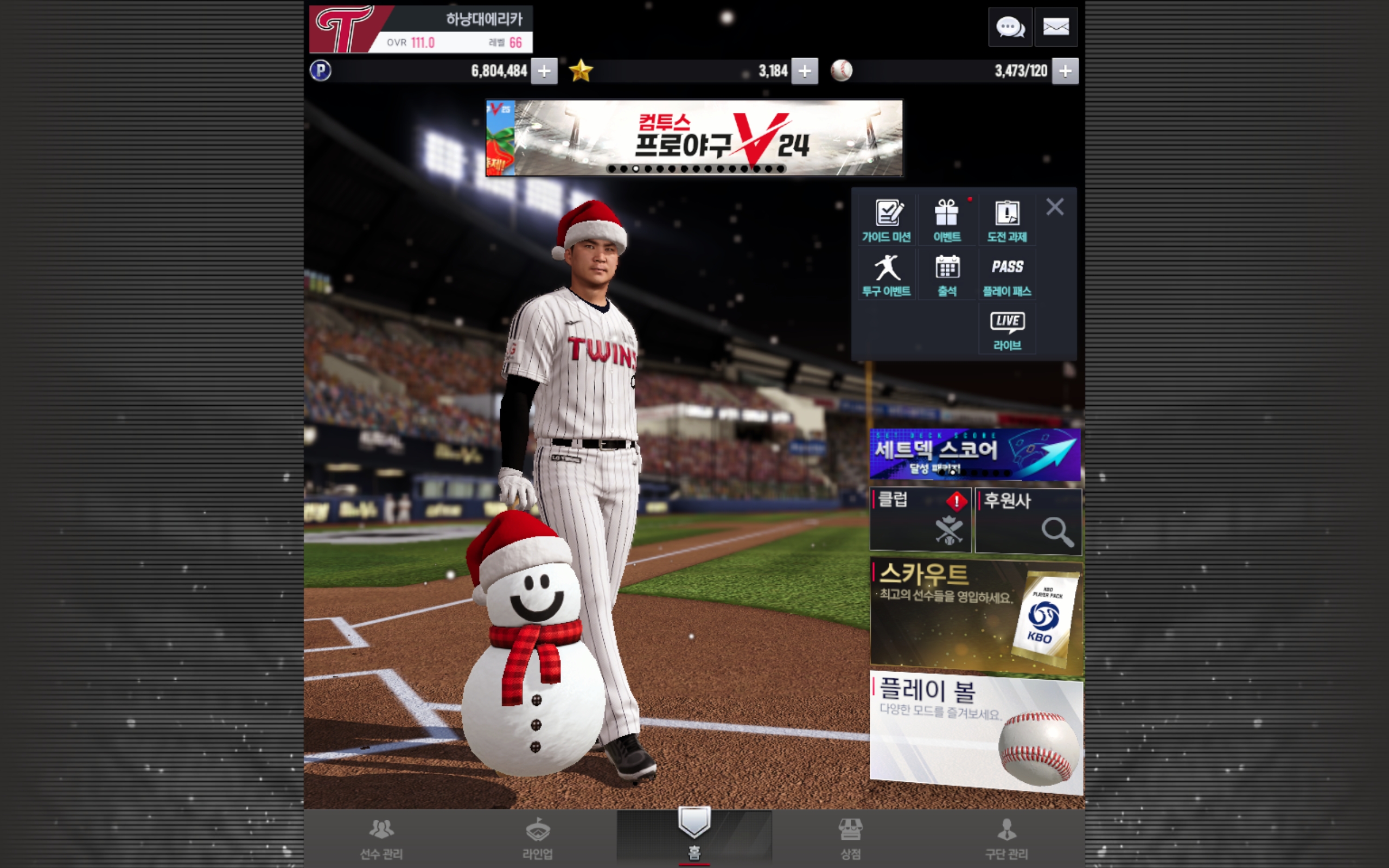Open 플레이 패스
The image size is (1389, 868).
[1006, 275]
